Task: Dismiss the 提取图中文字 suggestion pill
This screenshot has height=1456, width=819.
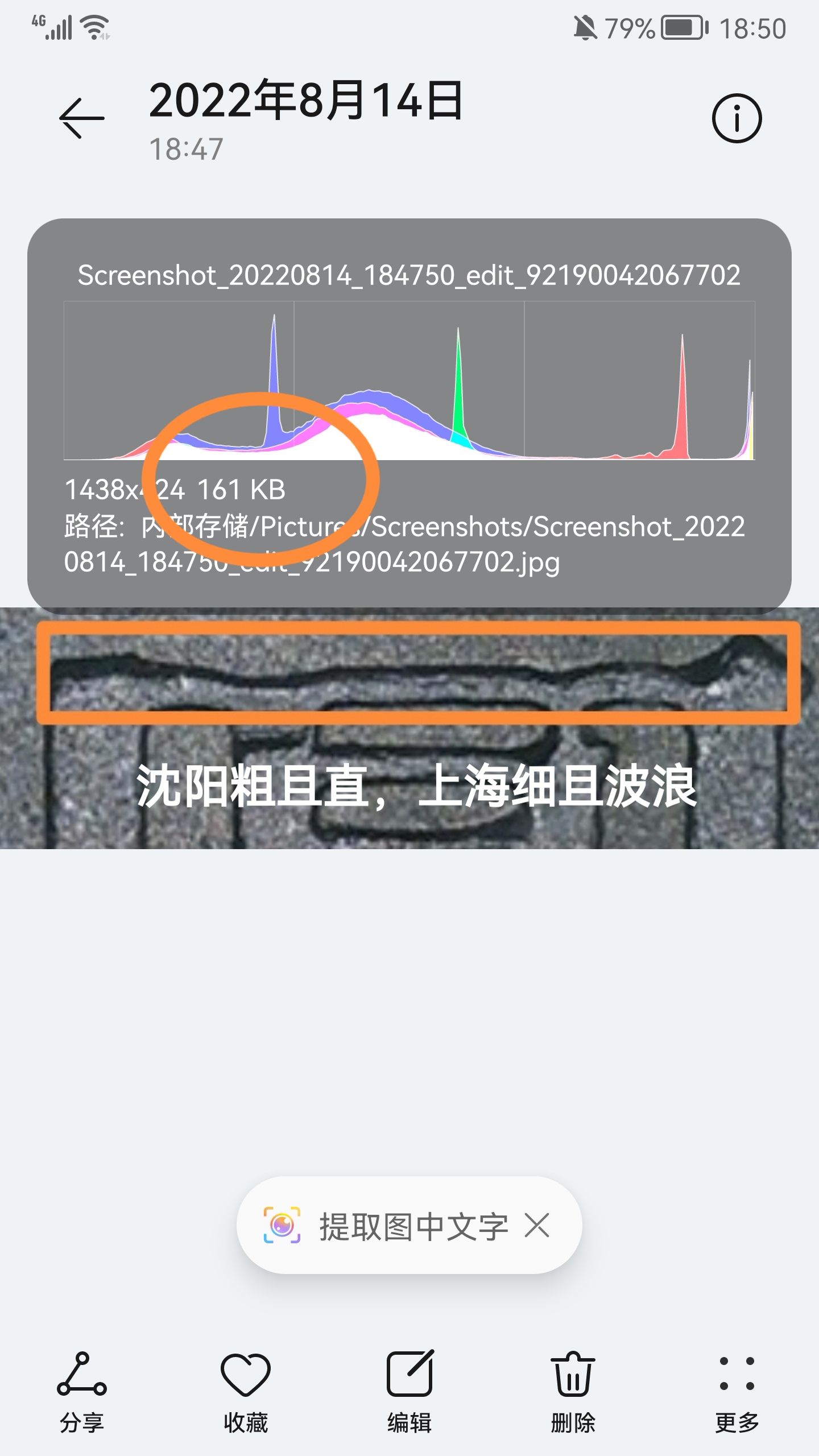Action: (x=537, y=1226)
